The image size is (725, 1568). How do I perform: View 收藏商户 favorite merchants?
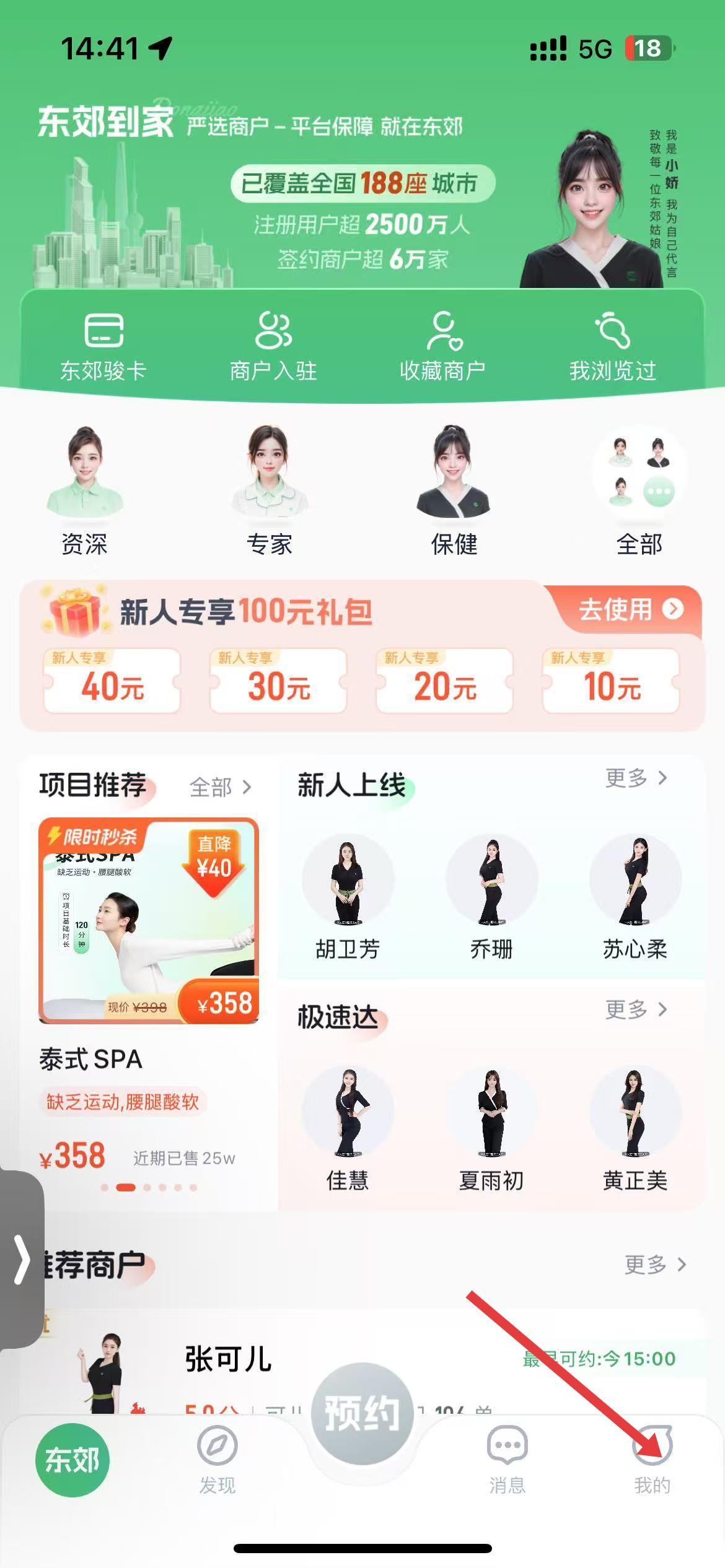[442, 347]
